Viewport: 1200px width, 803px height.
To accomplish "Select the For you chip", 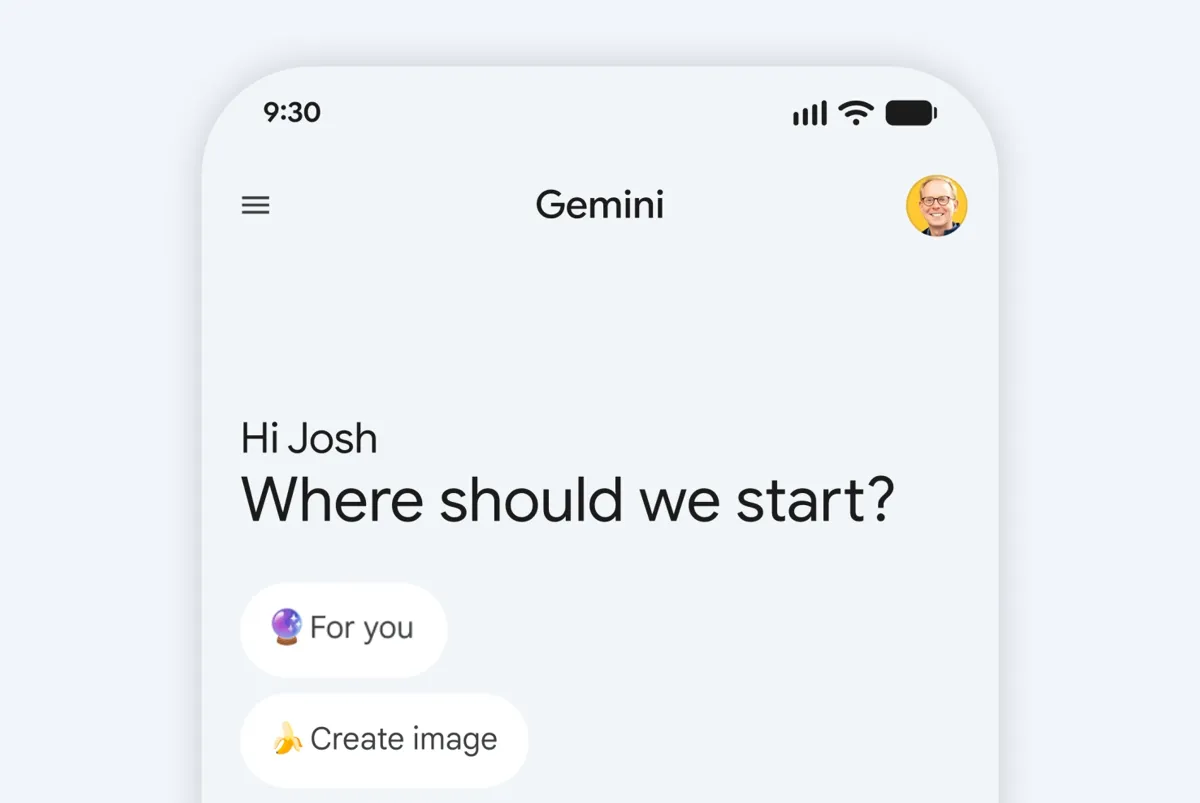I will [343, 628].
